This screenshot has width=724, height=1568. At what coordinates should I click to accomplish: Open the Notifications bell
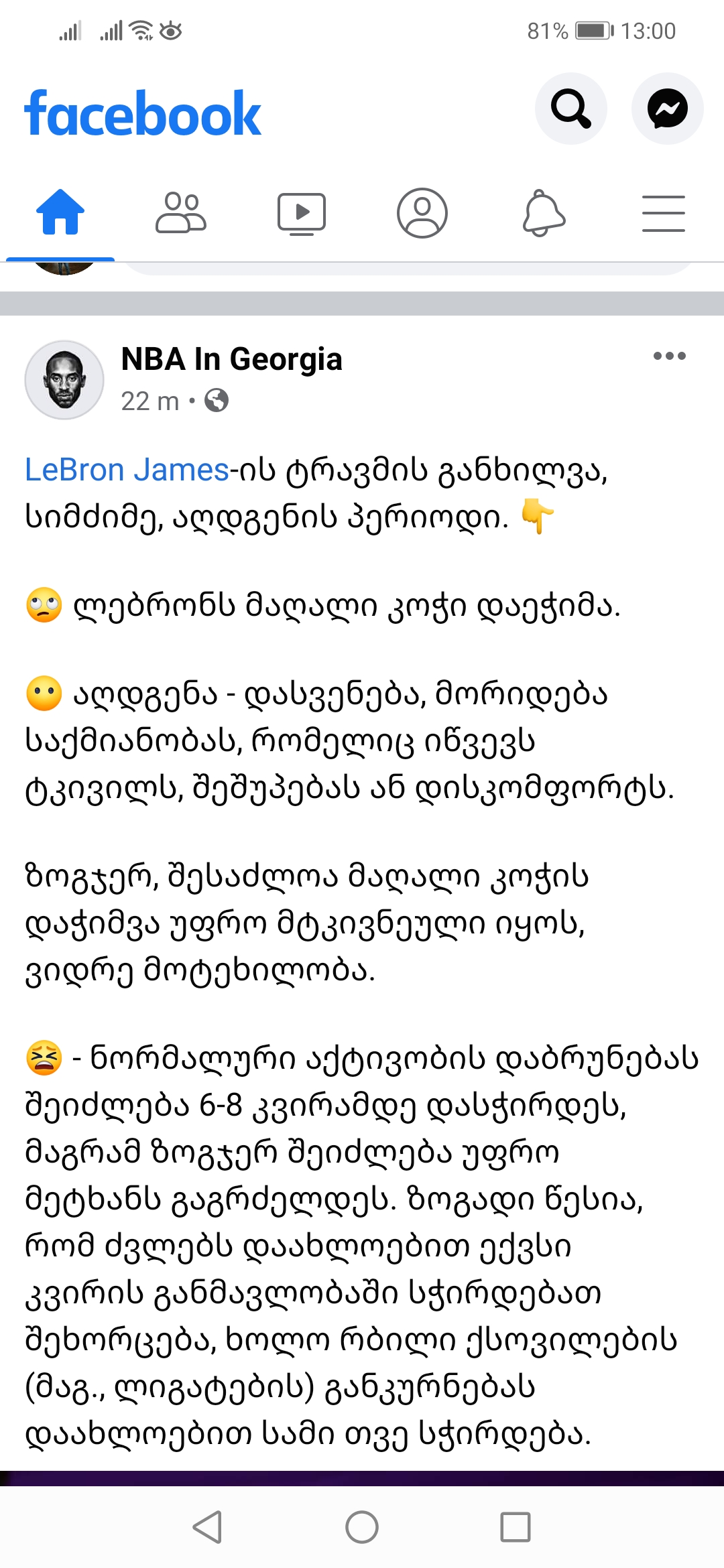tap(542, 212)
